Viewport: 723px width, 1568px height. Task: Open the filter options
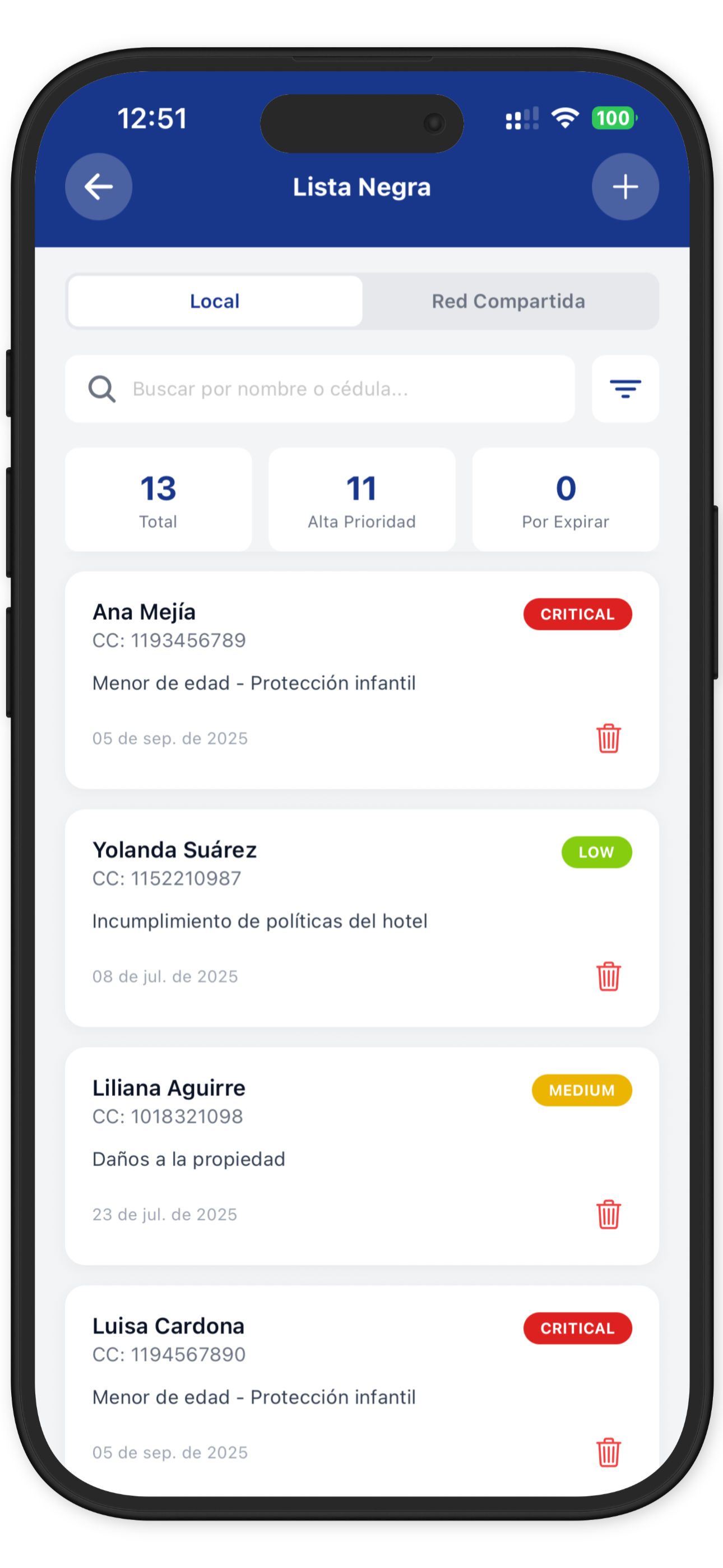tap(625, 389)
